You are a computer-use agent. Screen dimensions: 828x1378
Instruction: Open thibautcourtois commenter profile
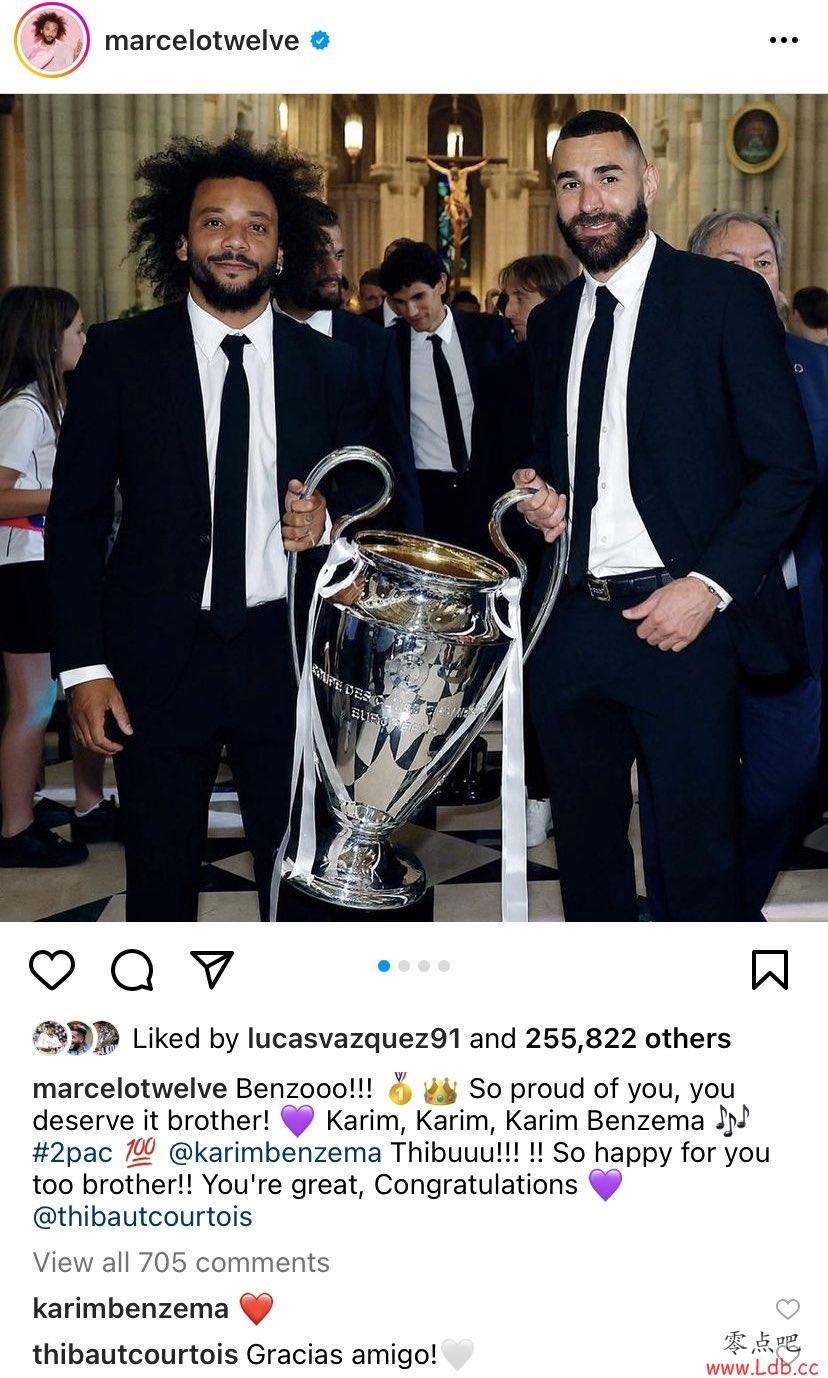point(135,1354)
